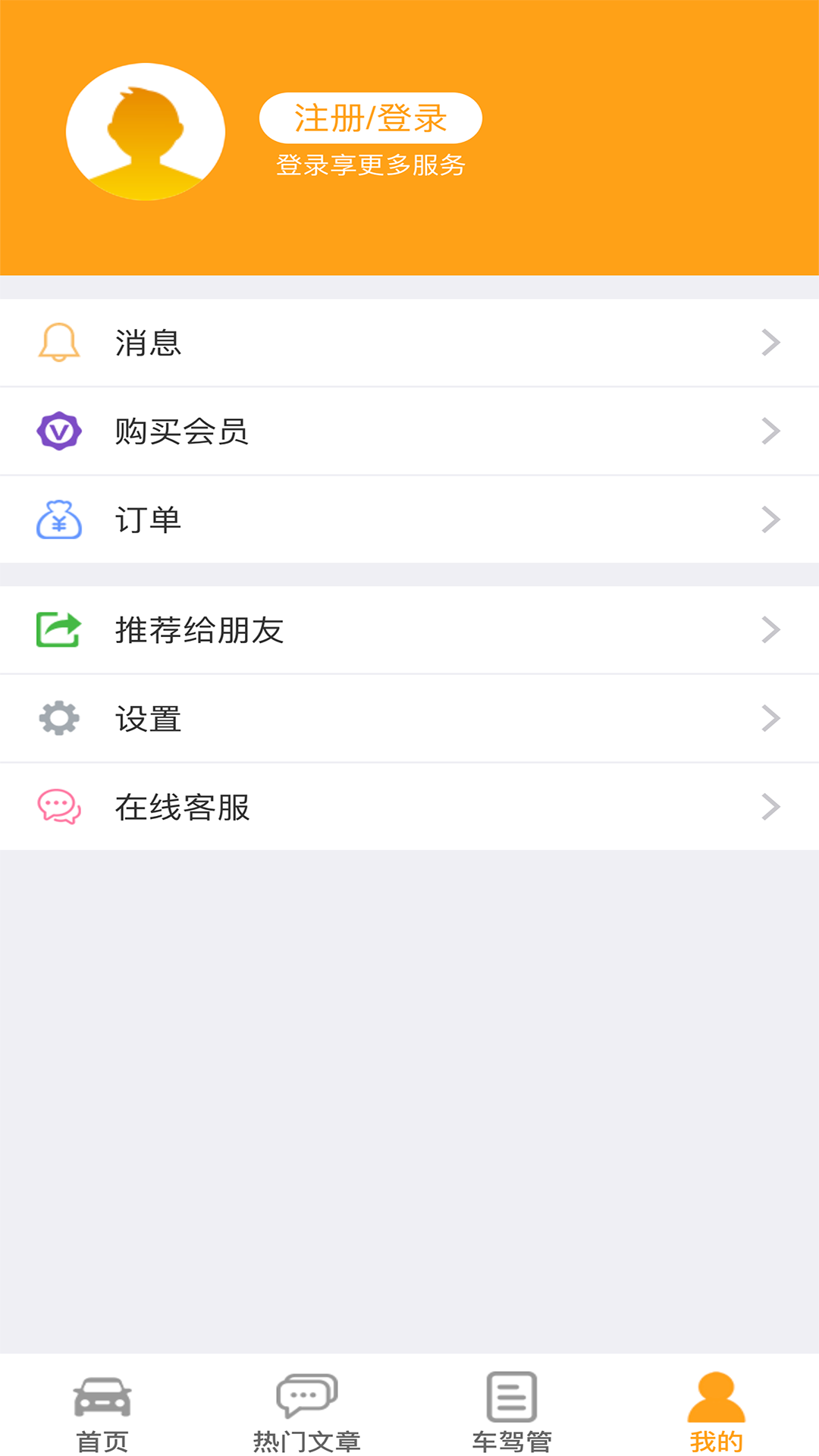Open 购买会员 membership purchase
Screen dimensions: 819x1456
(409, 431)
